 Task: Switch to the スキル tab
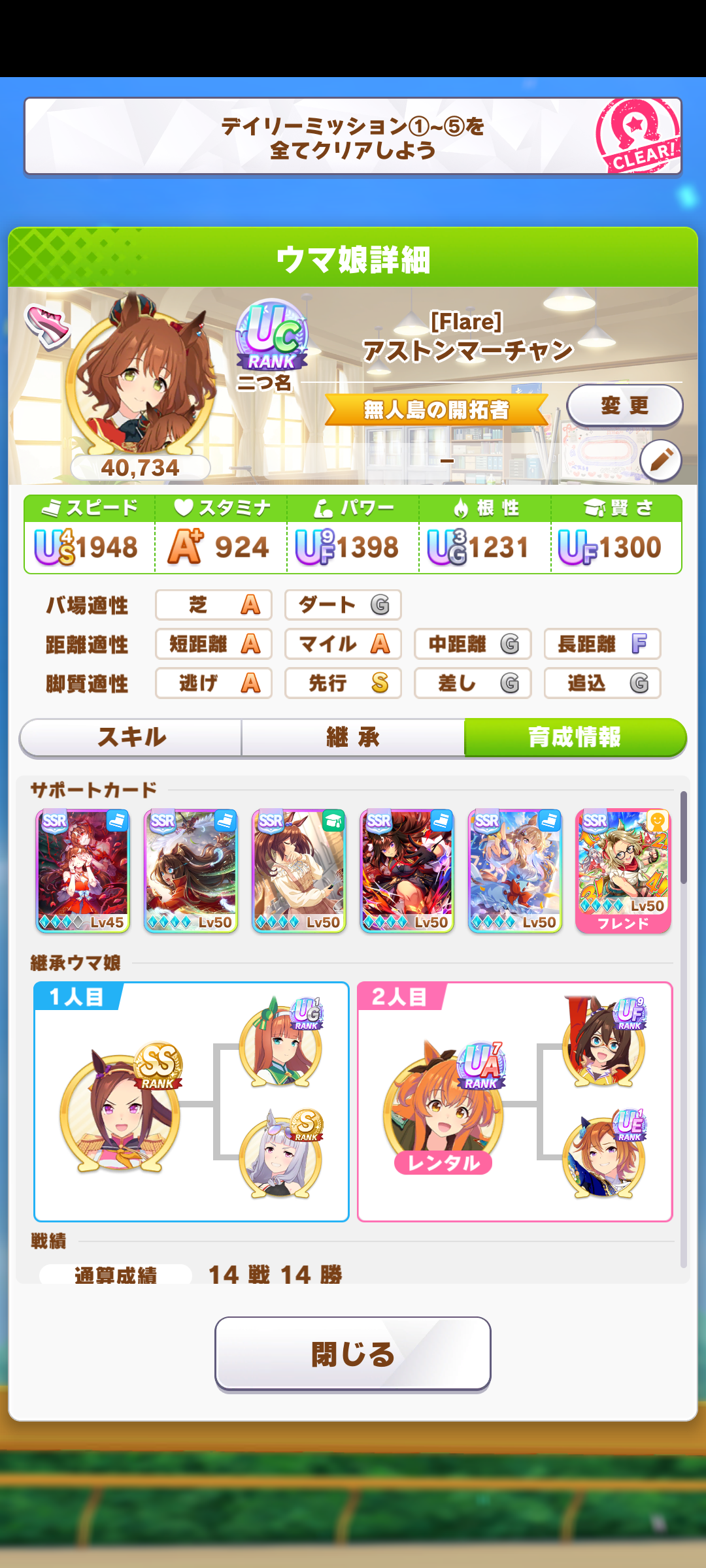131,738
